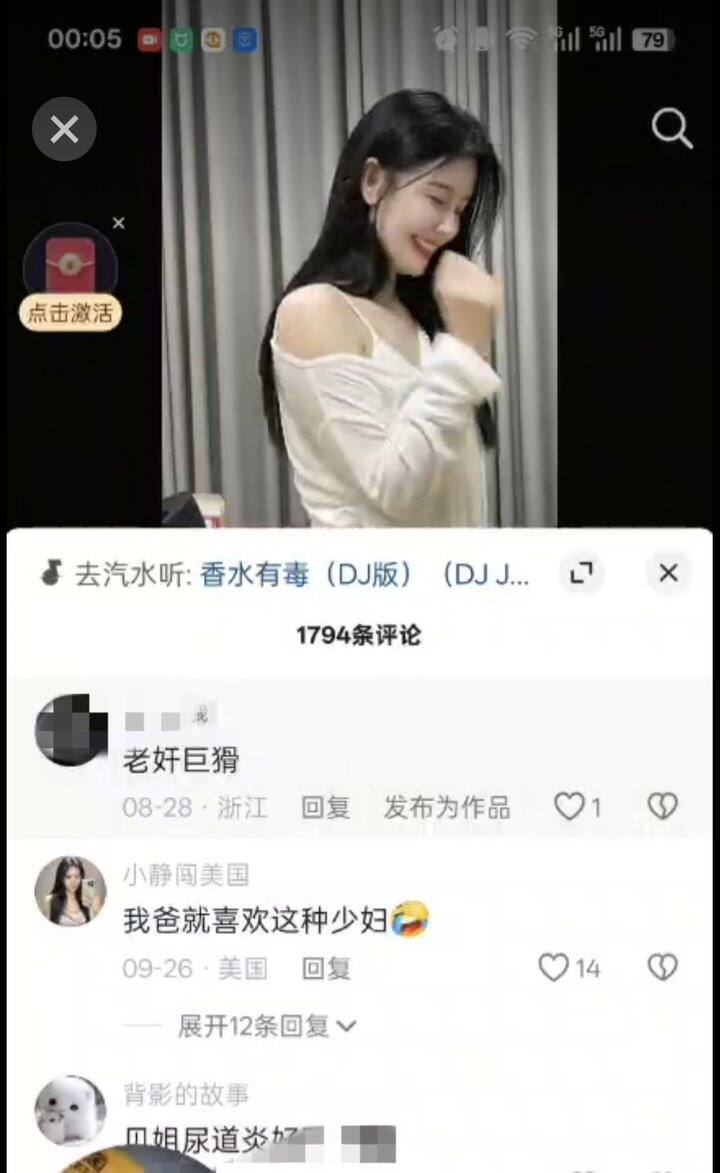Image resolution: width=720 pixels, height=1173 pixels.
Task: Like the 老奸巨猾 comment
Action: (x=570, y=807)
